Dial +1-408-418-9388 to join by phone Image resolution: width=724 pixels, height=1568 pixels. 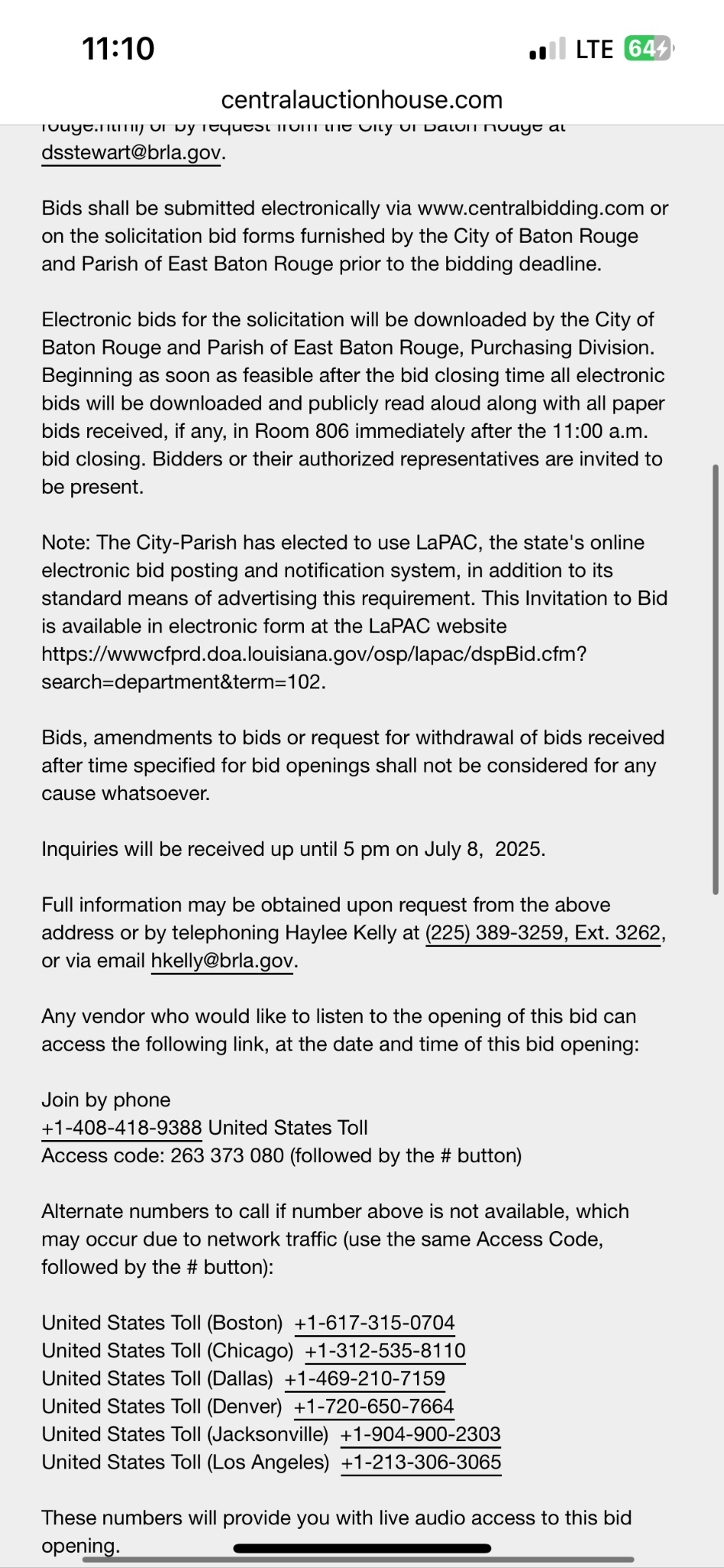click(x=122, y=1128)
